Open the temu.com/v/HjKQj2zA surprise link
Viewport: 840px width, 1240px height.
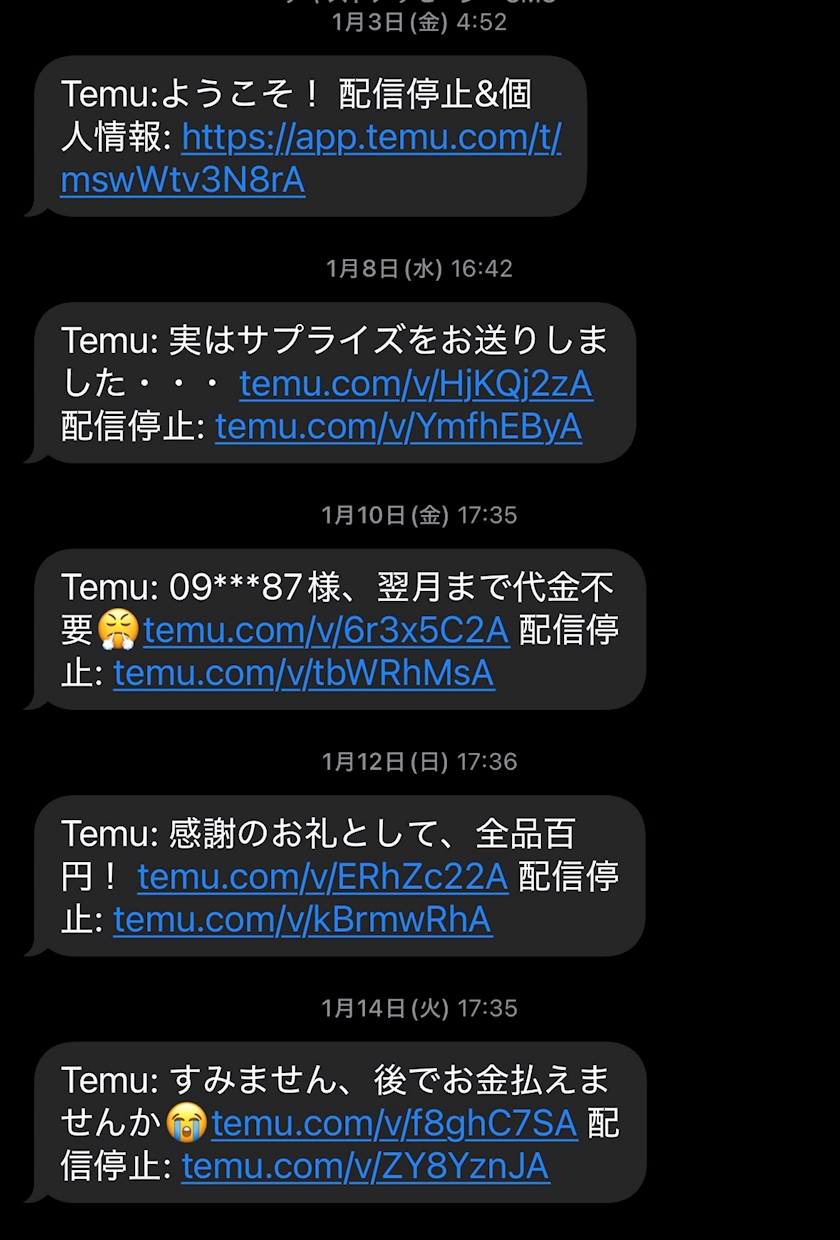pyautogui.click(x=416, y=384)
